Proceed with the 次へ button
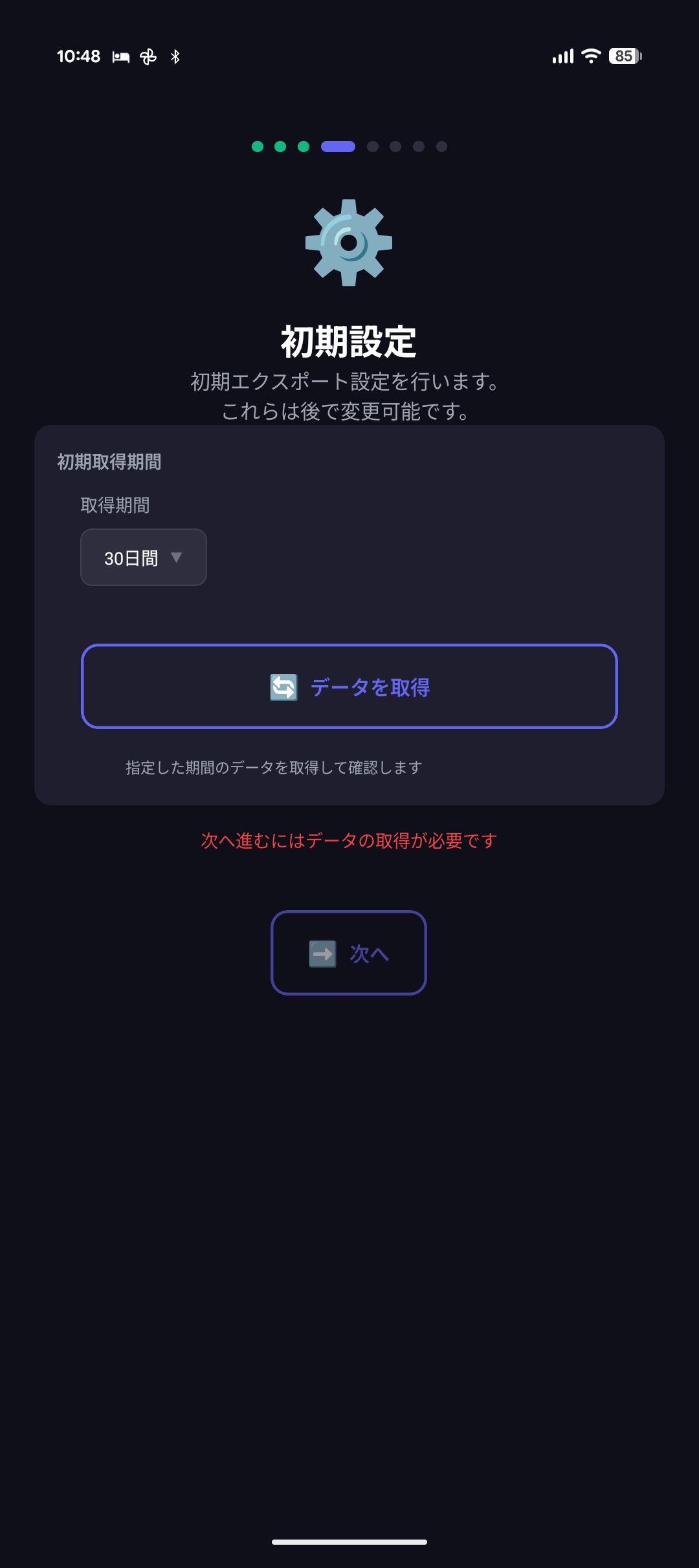699x1568 pixels. coord(349,953)
